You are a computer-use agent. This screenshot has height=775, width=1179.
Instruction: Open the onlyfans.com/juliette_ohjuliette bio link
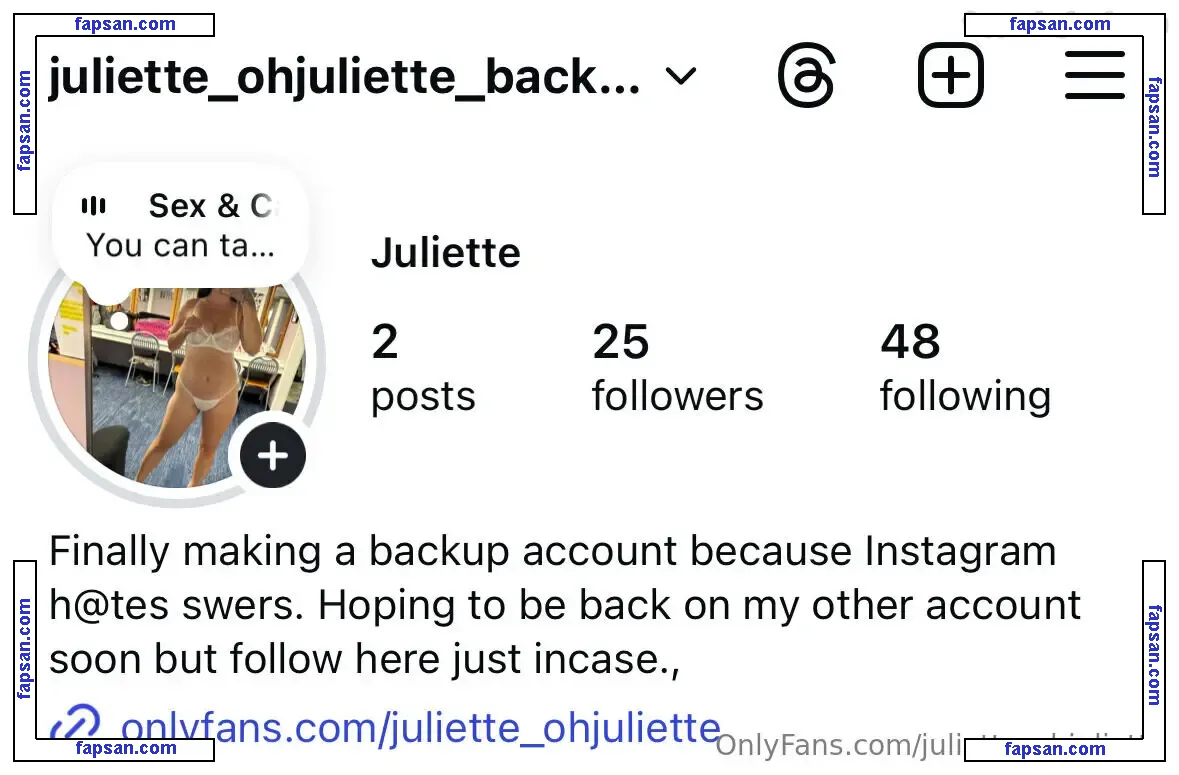click(420, 728)
